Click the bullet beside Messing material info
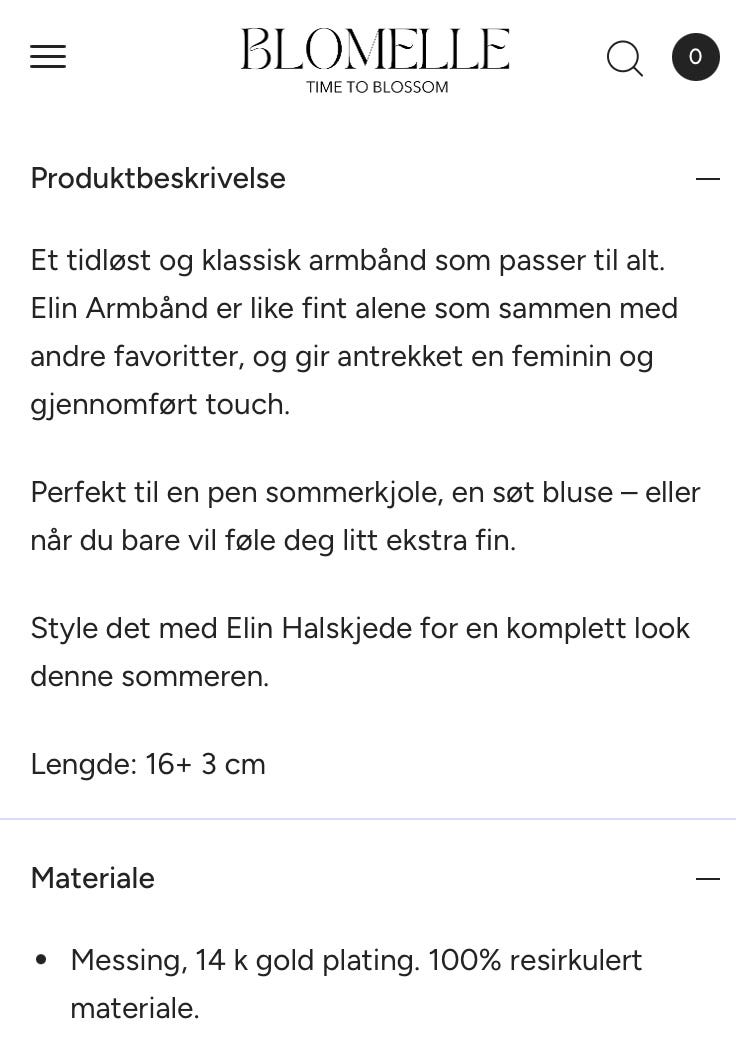This screenshot has width=736, height=1041. pos(41,958)
